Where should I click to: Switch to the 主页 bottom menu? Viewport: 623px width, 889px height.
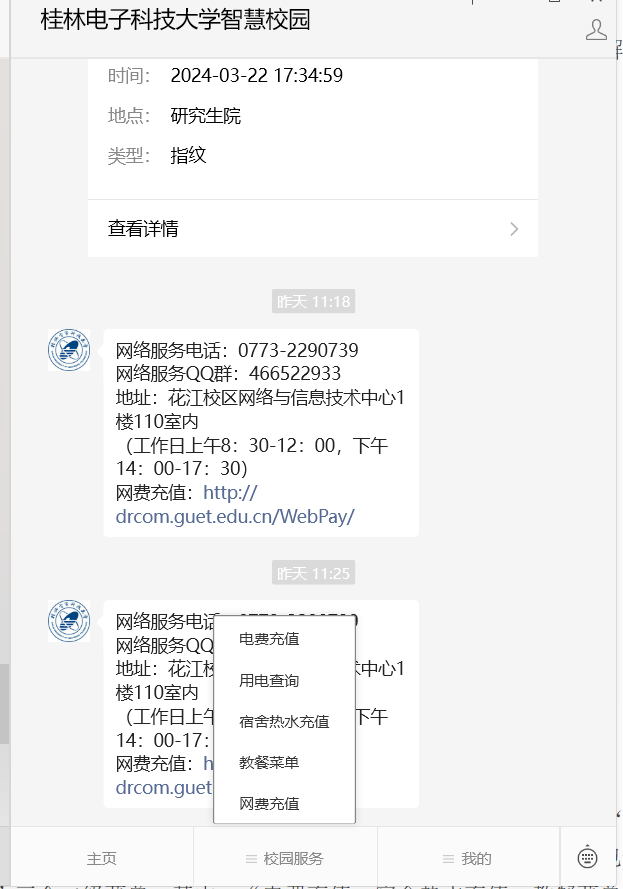pyautogui.click(x=102, y=858)
